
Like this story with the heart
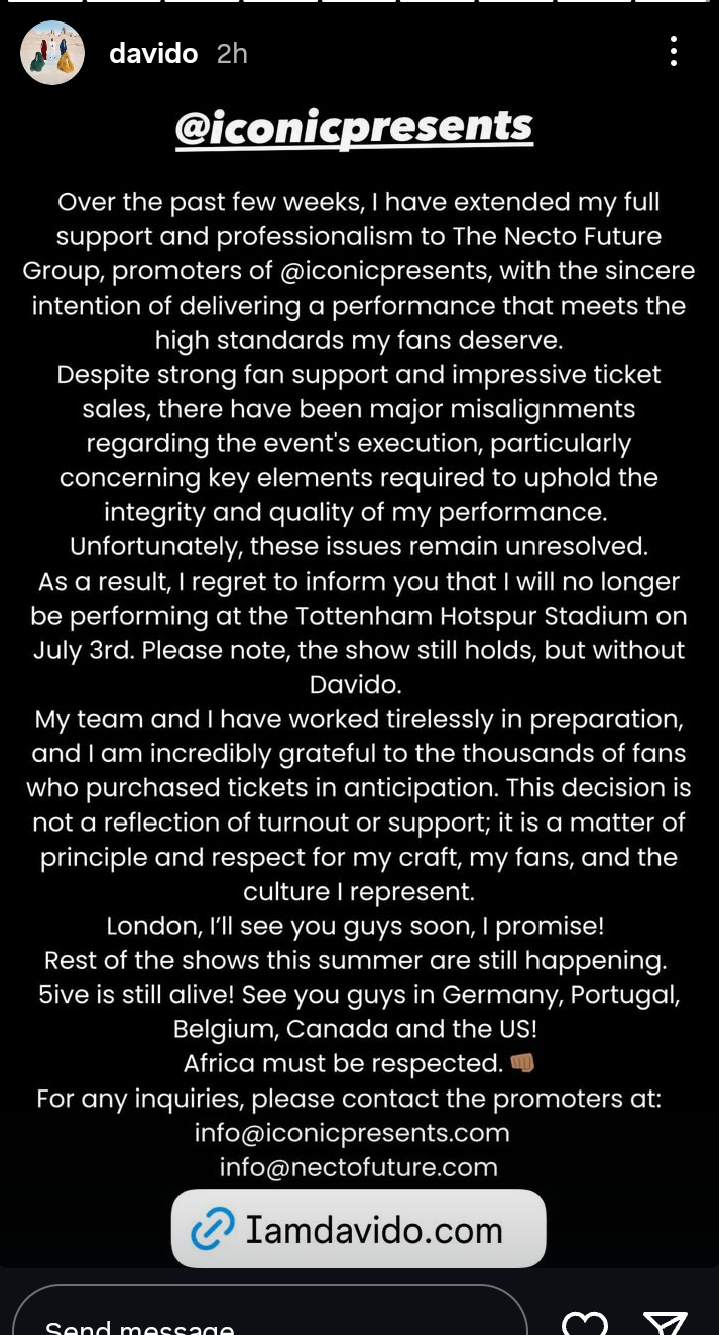[585, 1322]
